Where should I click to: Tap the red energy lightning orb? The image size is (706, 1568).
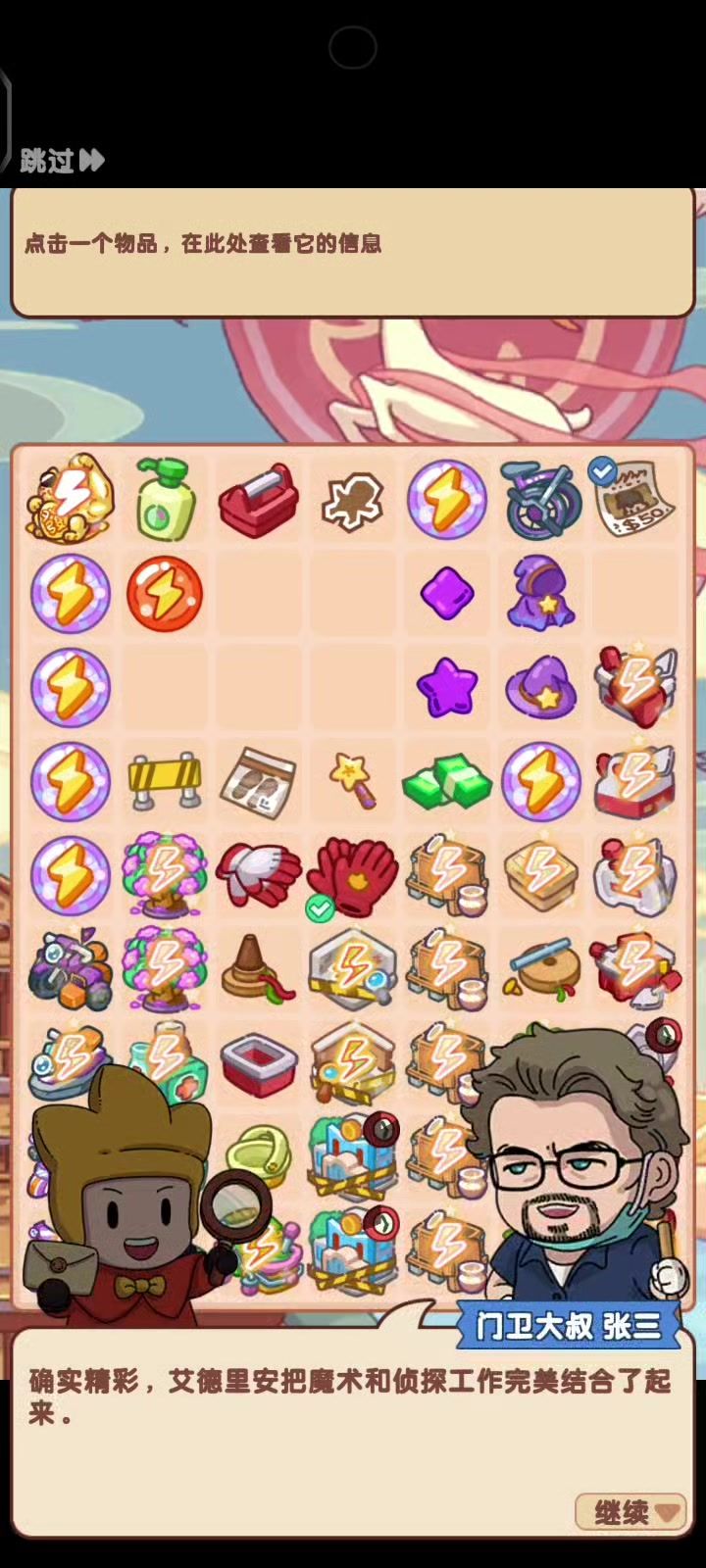165,593
